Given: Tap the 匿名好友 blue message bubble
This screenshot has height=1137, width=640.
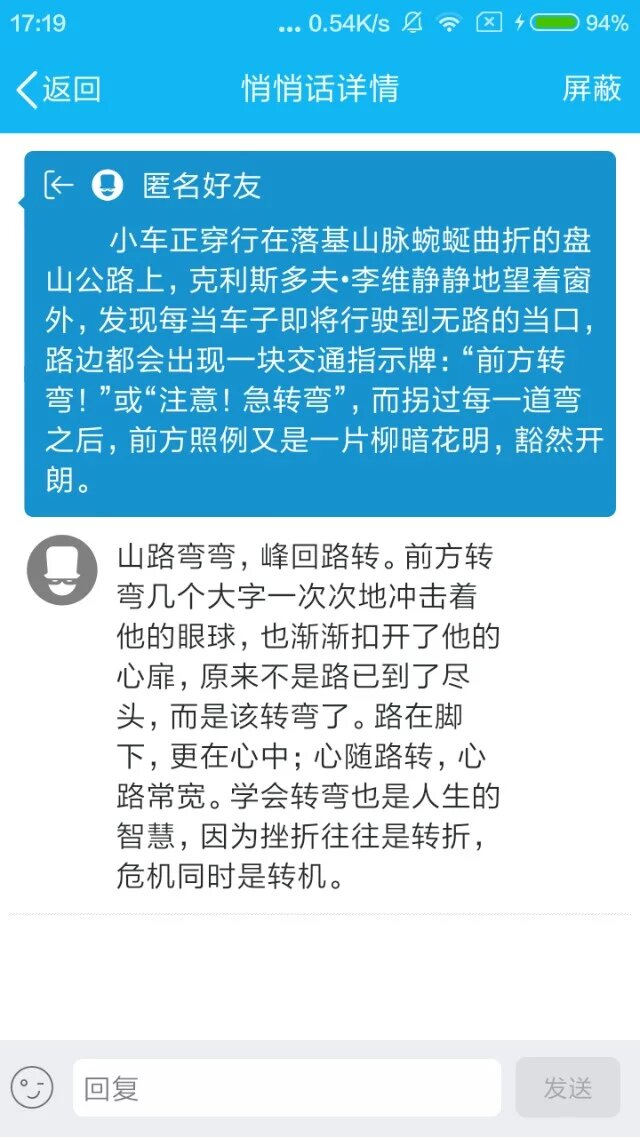Looking at the screenshot, I should 320,334.
